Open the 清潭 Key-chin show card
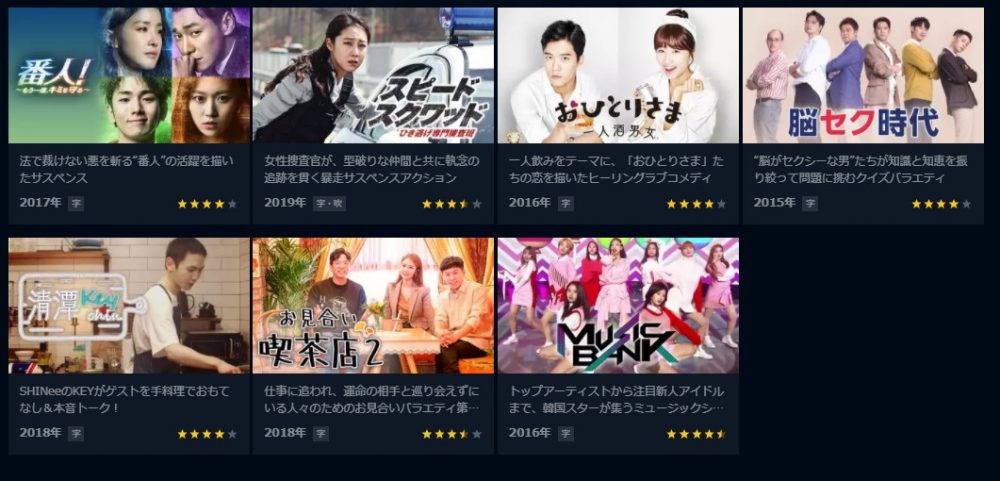Image resolution: width=1000 pixels, height=481 pixels. (129, 306)
